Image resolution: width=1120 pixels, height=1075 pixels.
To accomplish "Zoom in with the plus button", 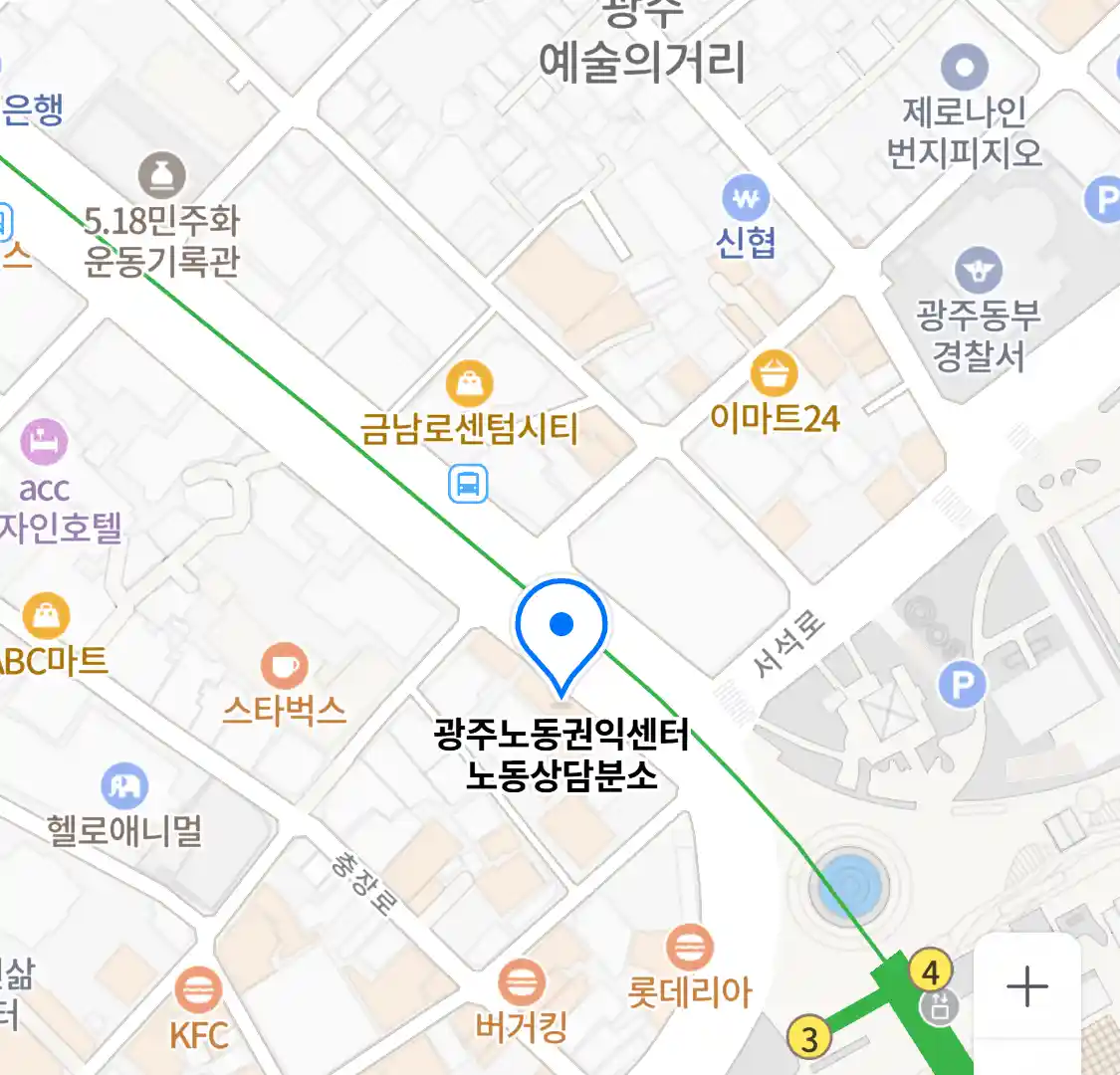I will point(1026,987).
